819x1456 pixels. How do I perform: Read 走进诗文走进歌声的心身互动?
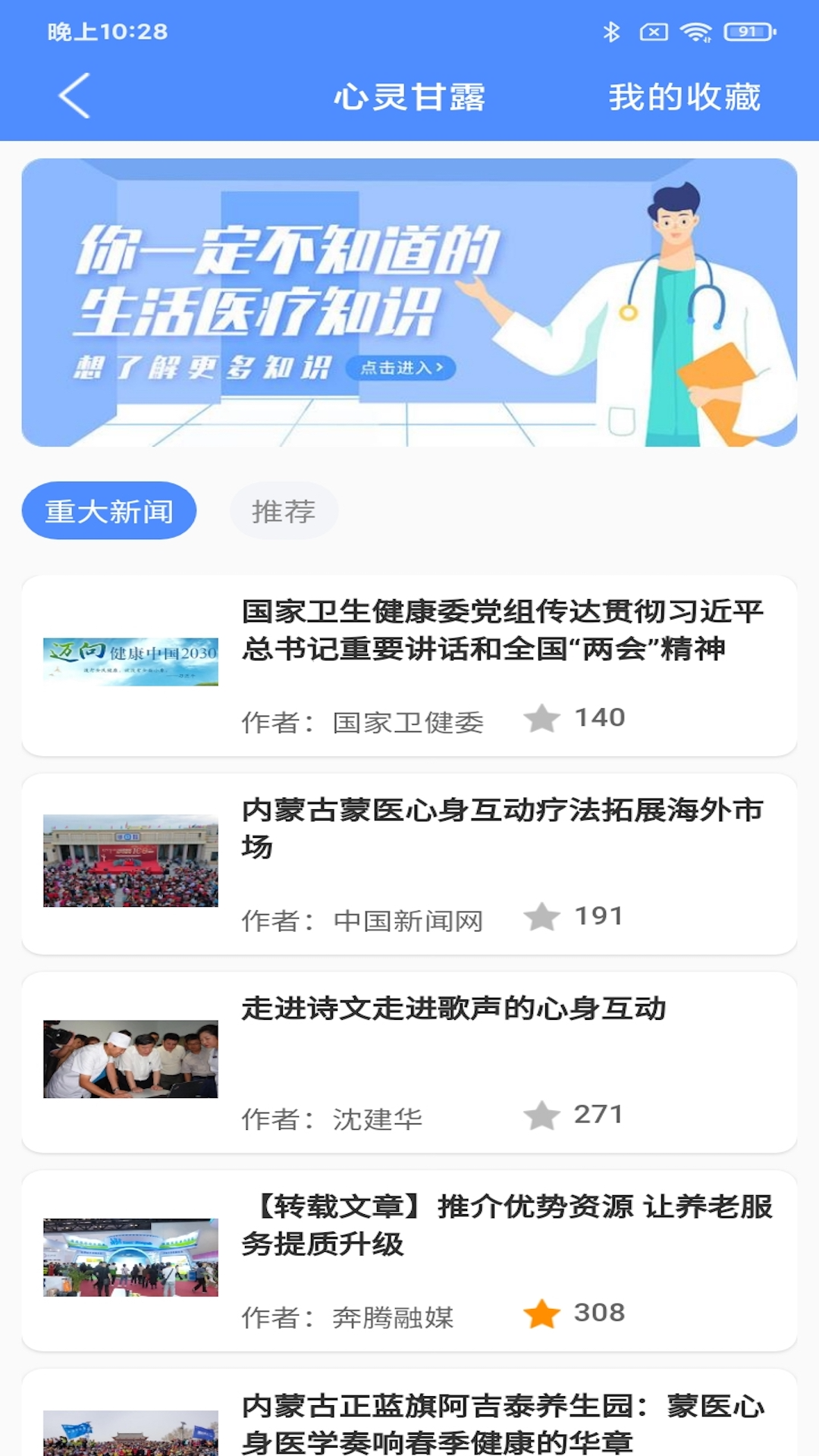point(453,1009)
